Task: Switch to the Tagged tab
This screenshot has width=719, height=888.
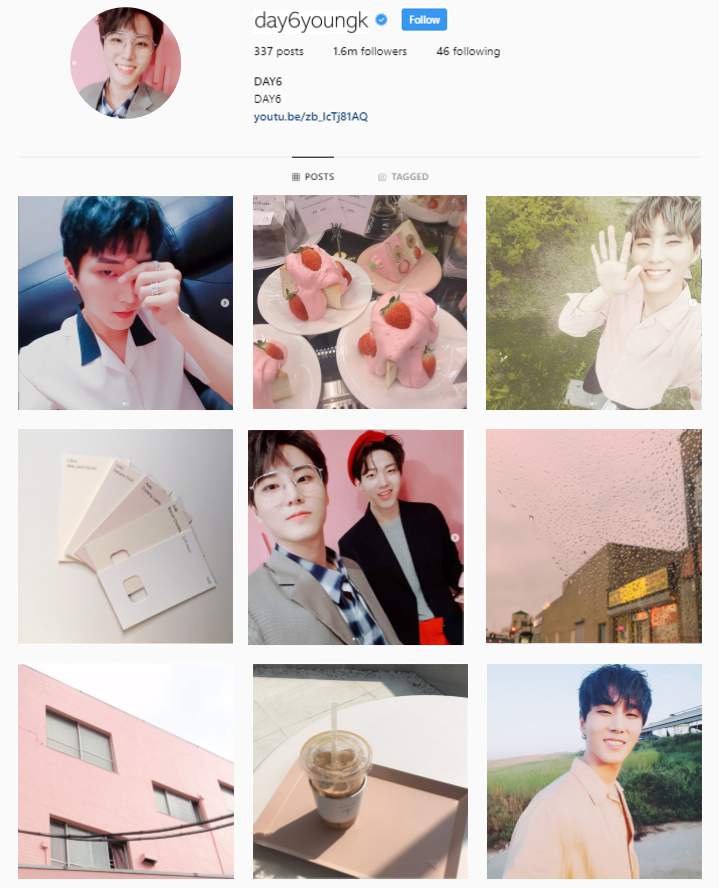Action: [x=403, y=177]
